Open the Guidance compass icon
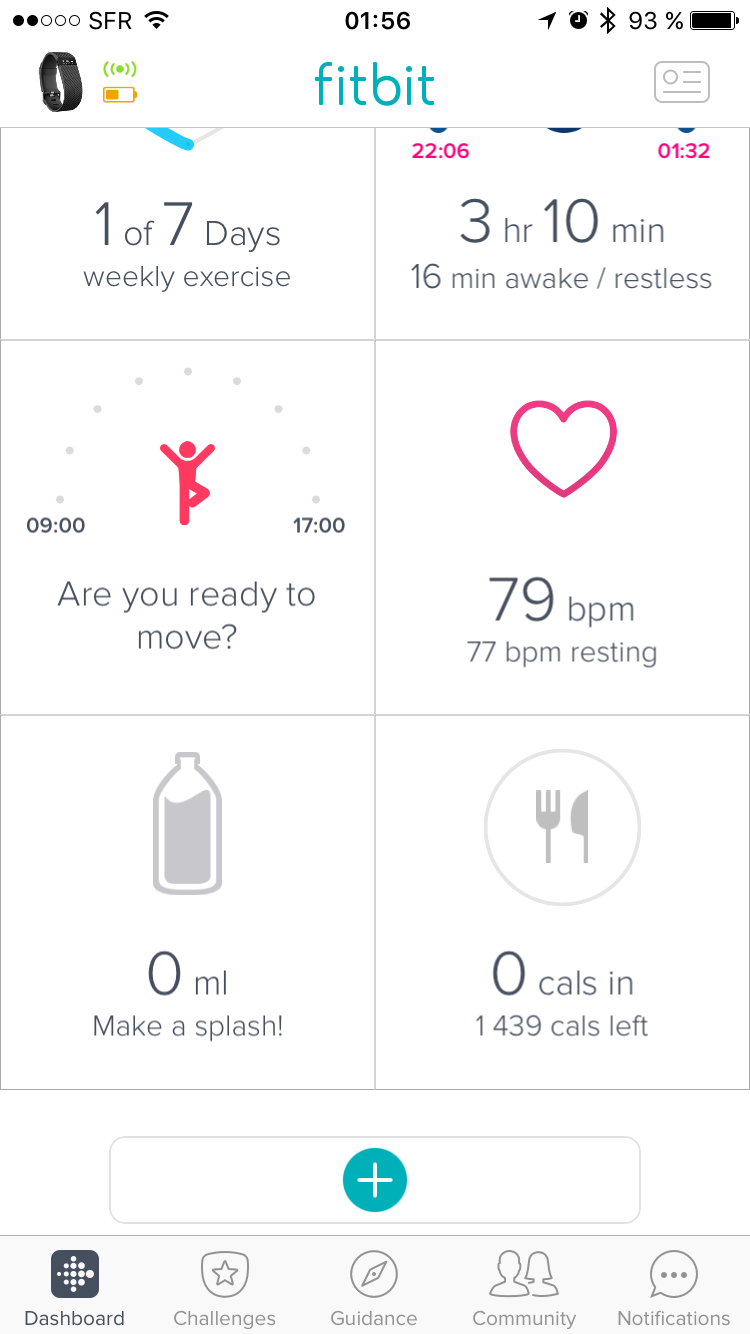Screen dimensions: 750x1334 tap(374, 1274)
